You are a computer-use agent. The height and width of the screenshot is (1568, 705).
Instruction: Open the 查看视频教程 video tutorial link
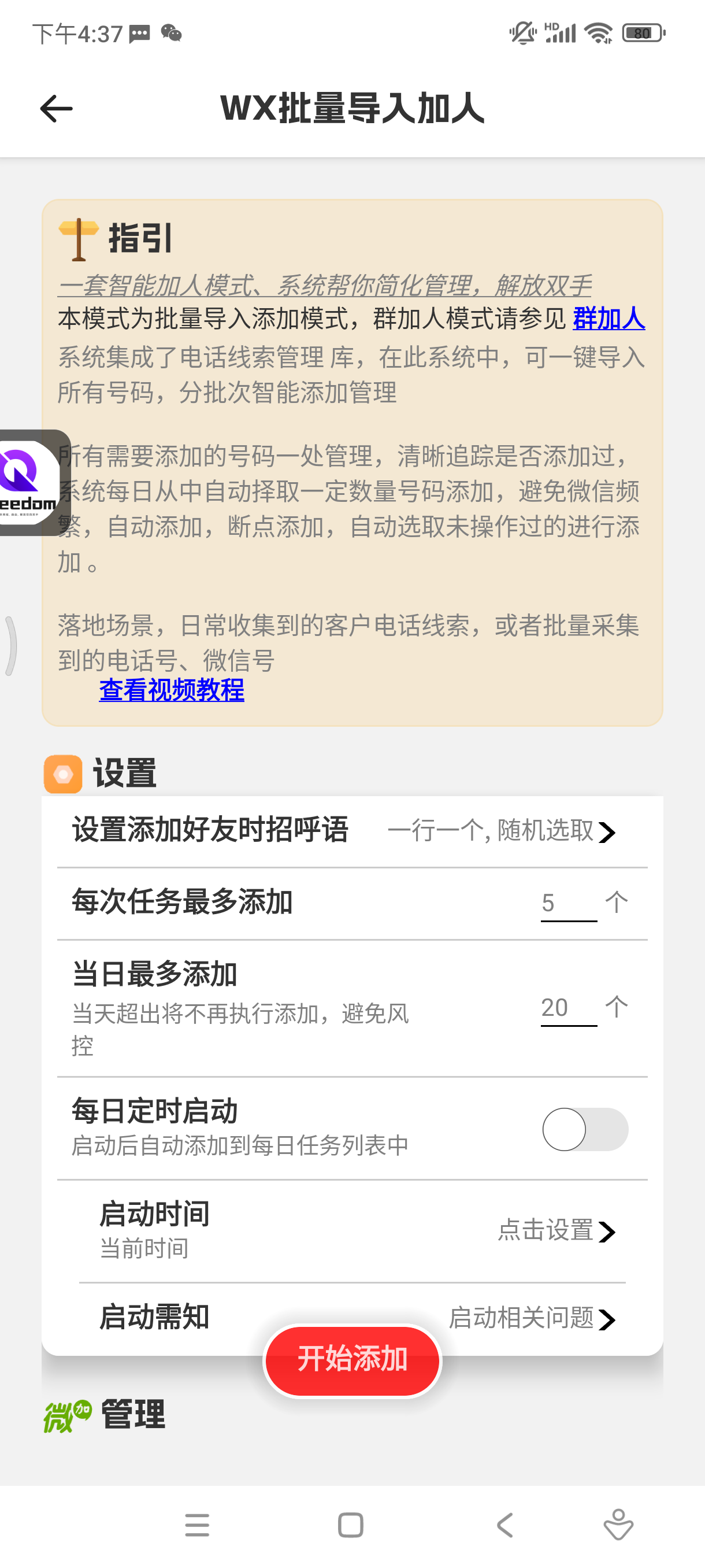point(172,690)
